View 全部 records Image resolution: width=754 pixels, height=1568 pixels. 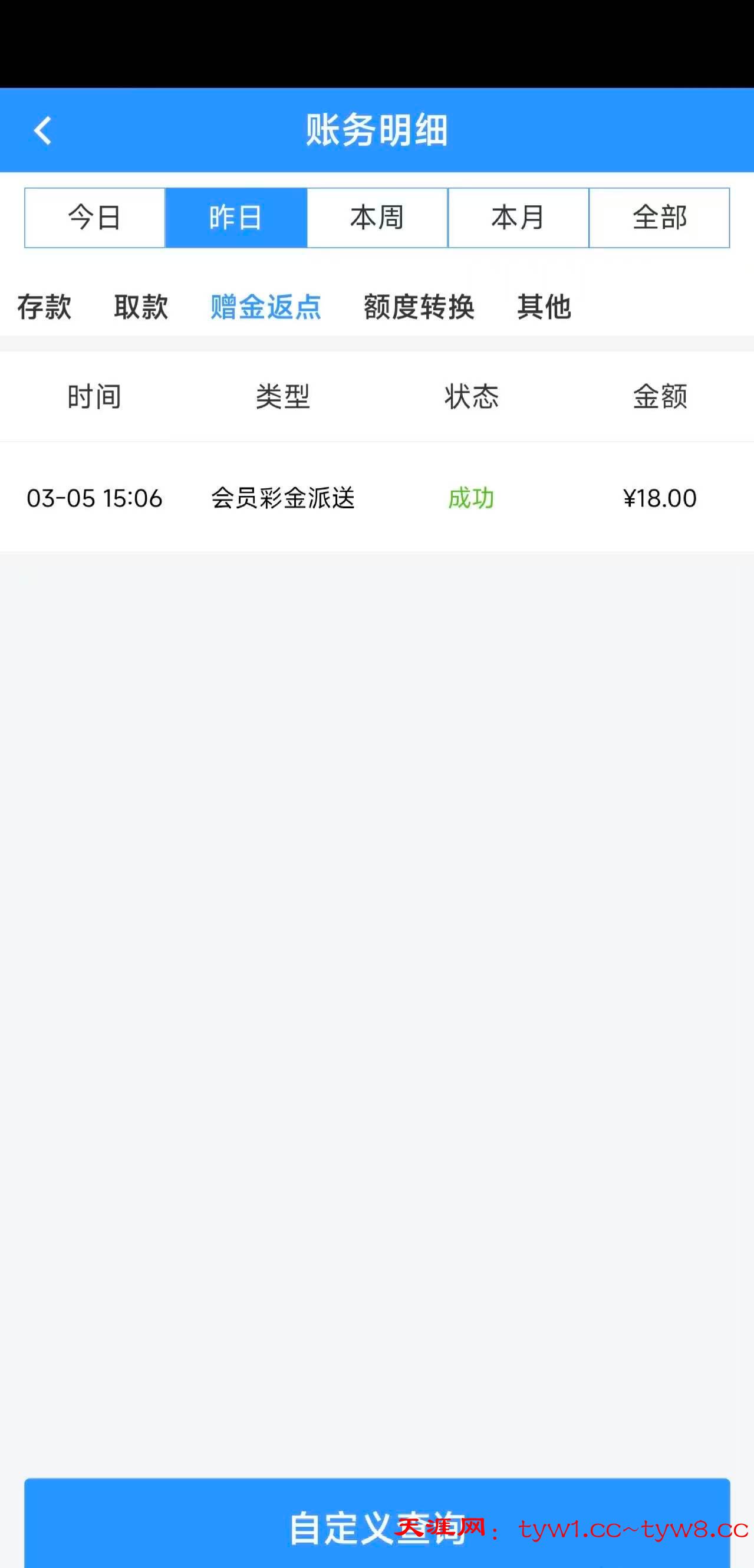660,218
